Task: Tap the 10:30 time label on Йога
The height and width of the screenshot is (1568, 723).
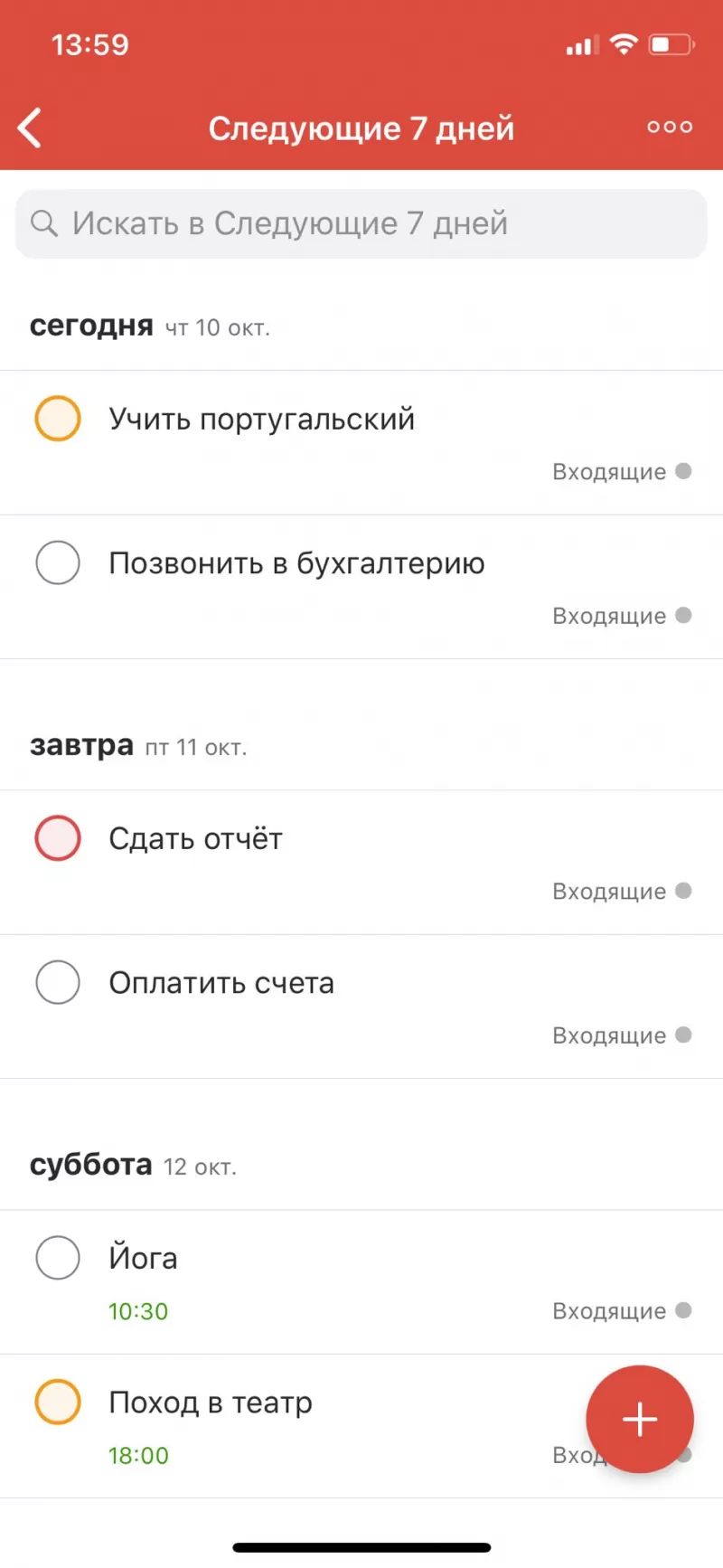Action: click(138, 1310)
